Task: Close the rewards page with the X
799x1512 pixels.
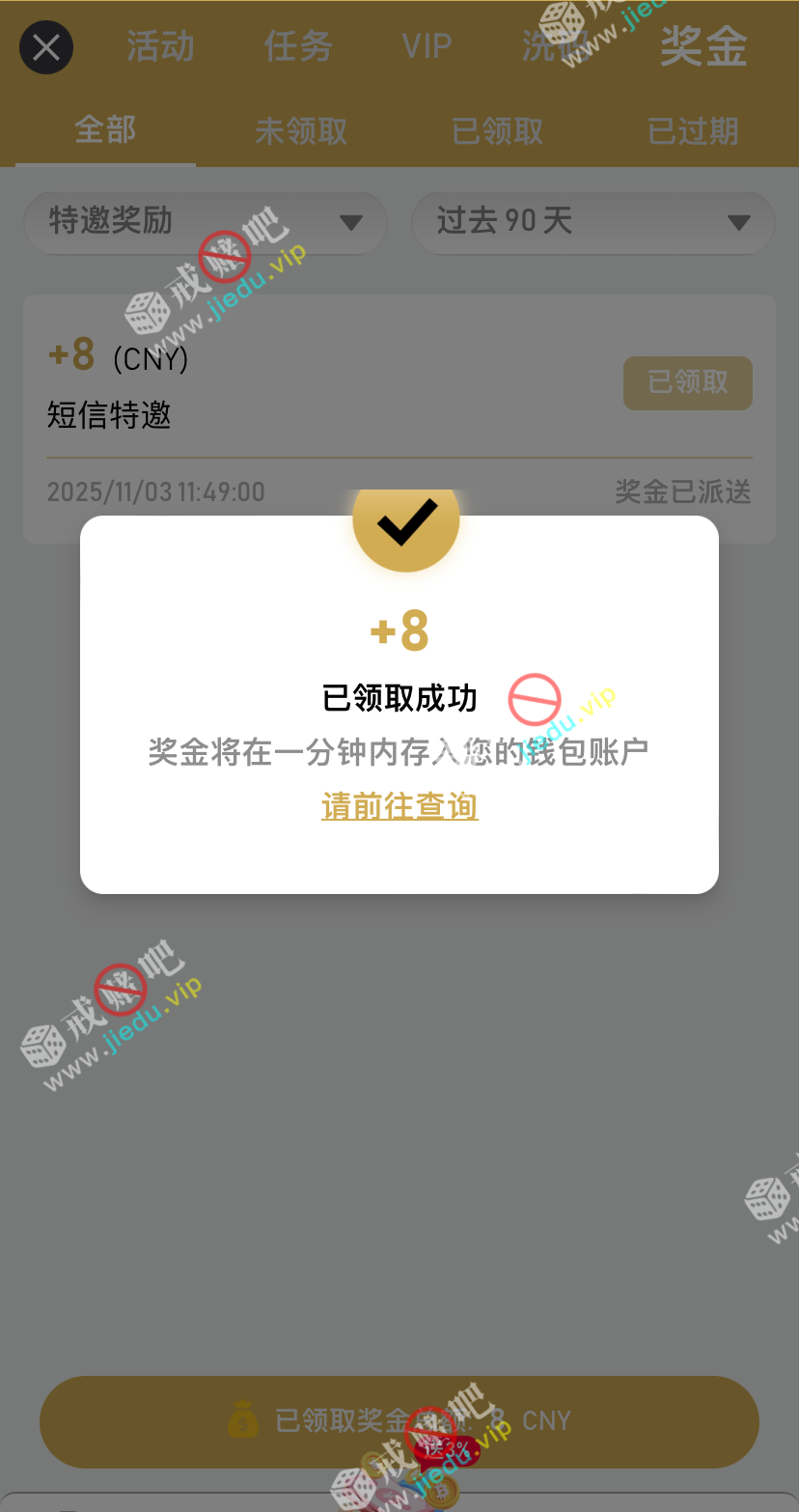Action: pyautogui.click(x=46, y=47)
